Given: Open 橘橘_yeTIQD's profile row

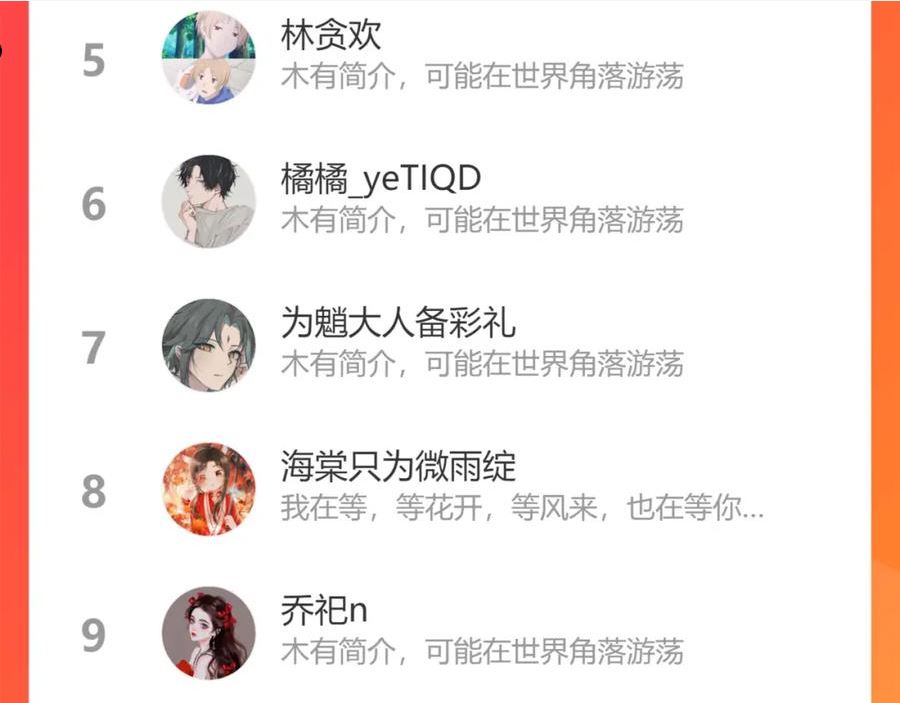Looking at the screenshot, I should [380, 181].
